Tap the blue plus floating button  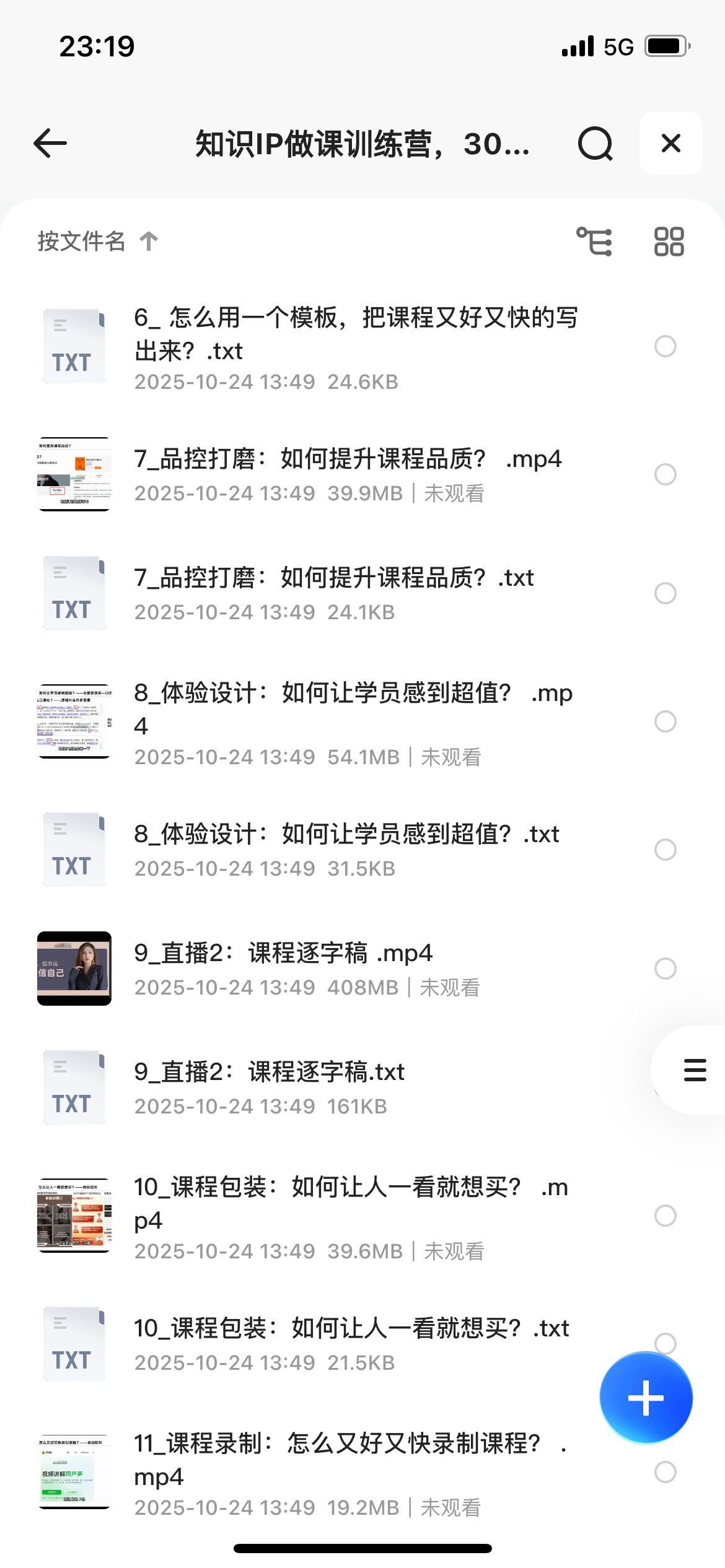646,1398
